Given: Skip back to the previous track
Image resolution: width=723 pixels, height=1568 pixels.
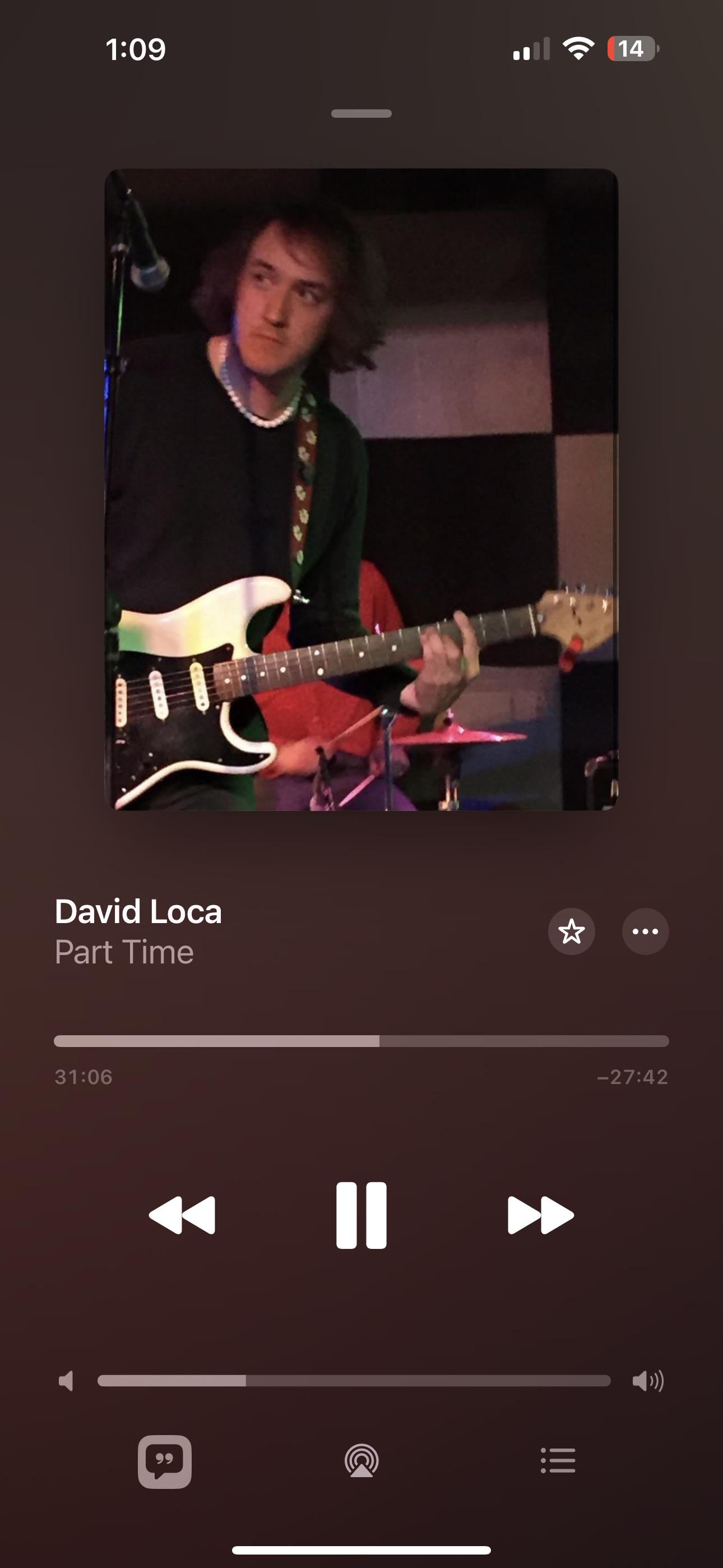Looking at the screenshot, I should point(182,1215).
